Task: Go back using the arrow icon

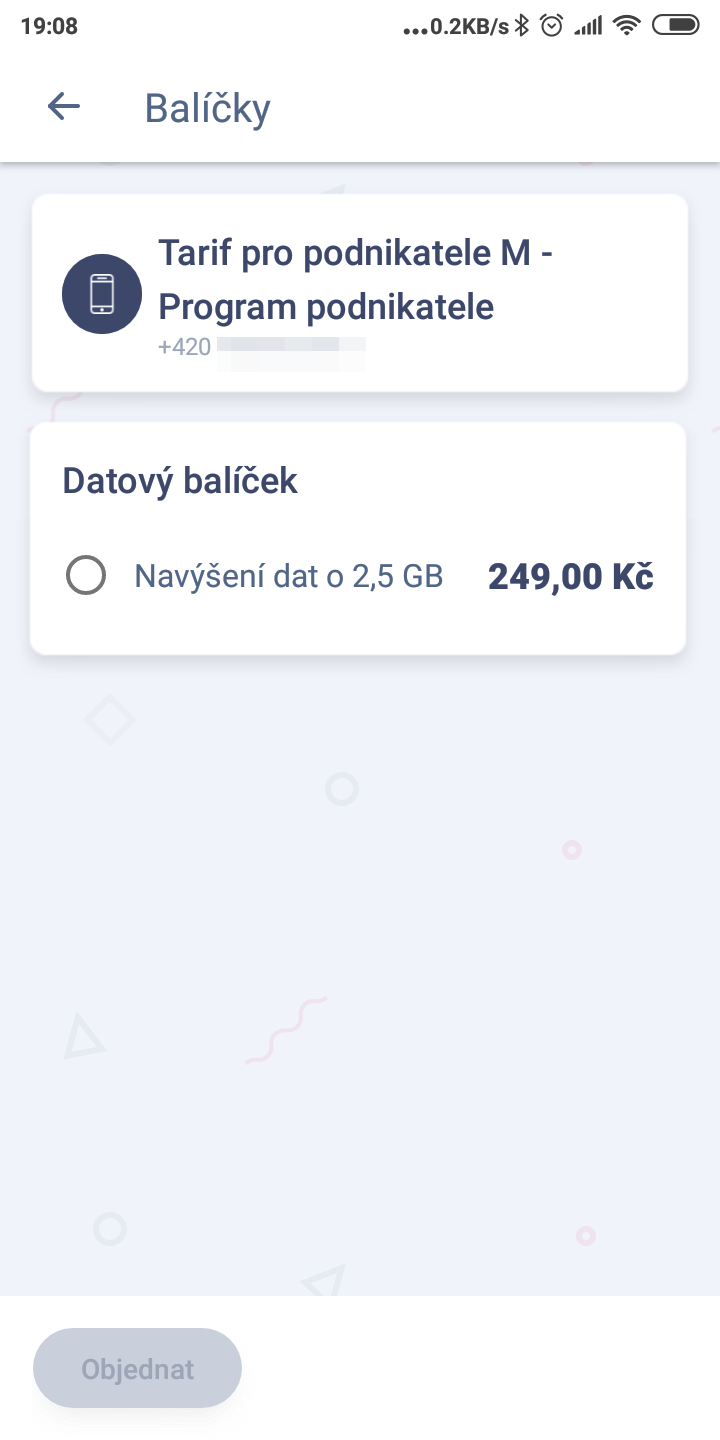Action: click(x=64, y=106)
